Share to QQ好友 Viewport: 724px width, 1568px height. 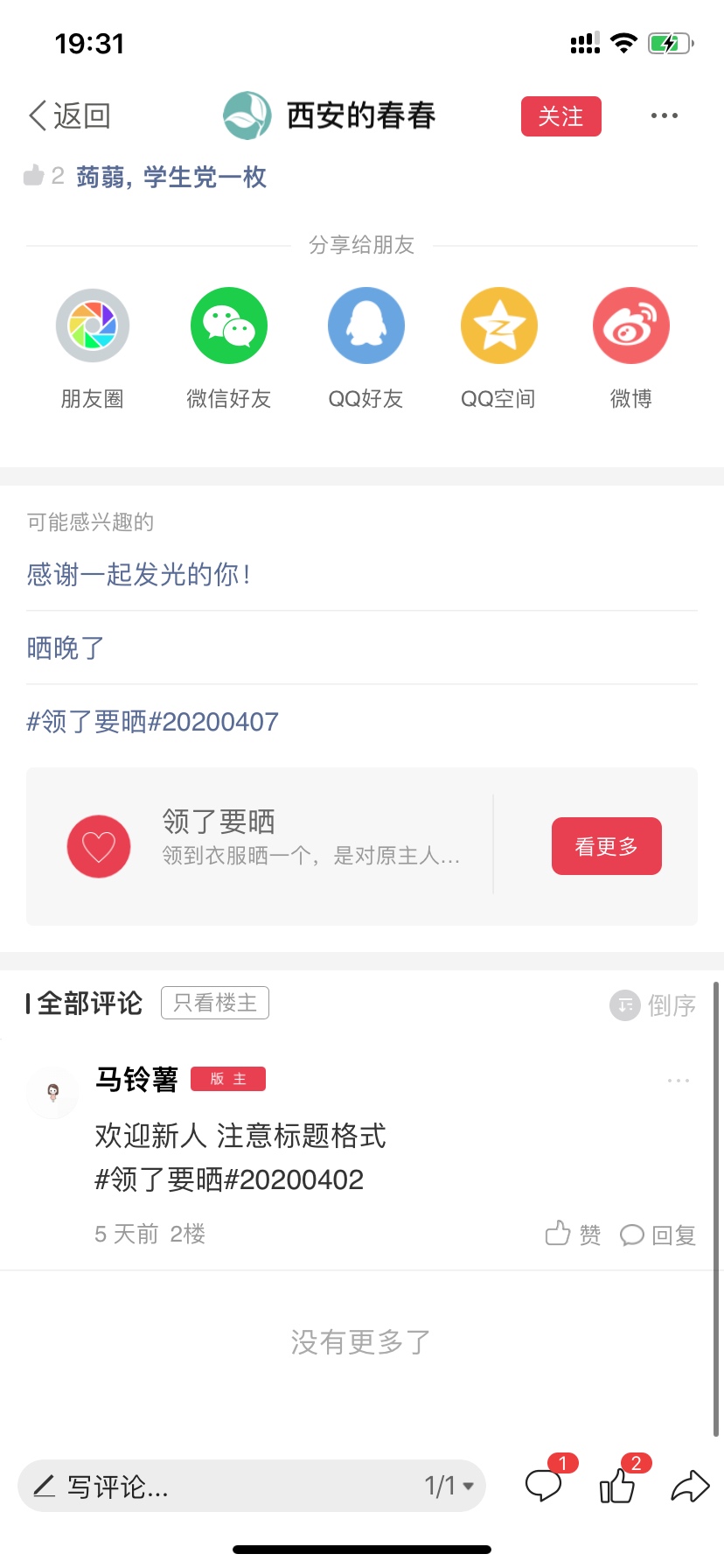(365, 326)
